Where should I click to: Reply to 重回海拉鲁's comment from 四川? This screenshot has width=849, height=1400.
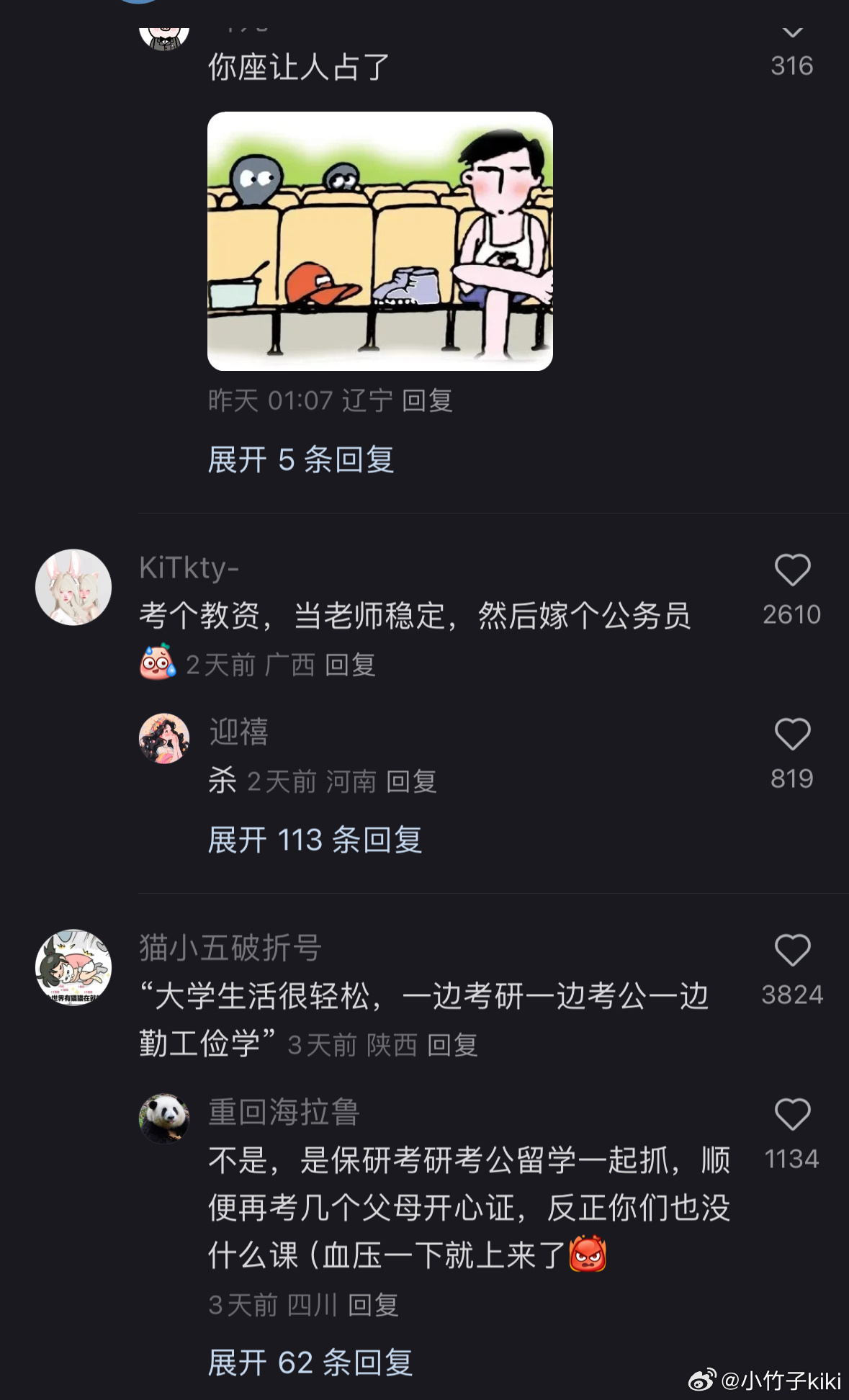(373, 1305)
